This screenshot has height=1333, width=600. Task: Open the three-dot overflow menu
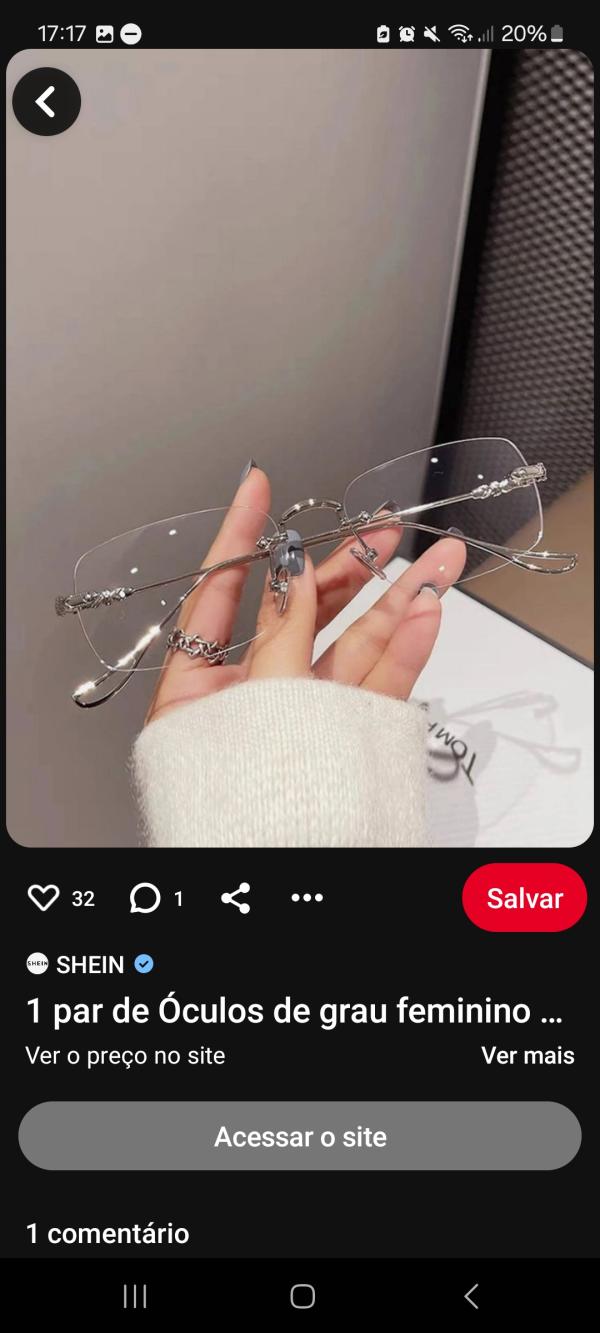(307, 898)
